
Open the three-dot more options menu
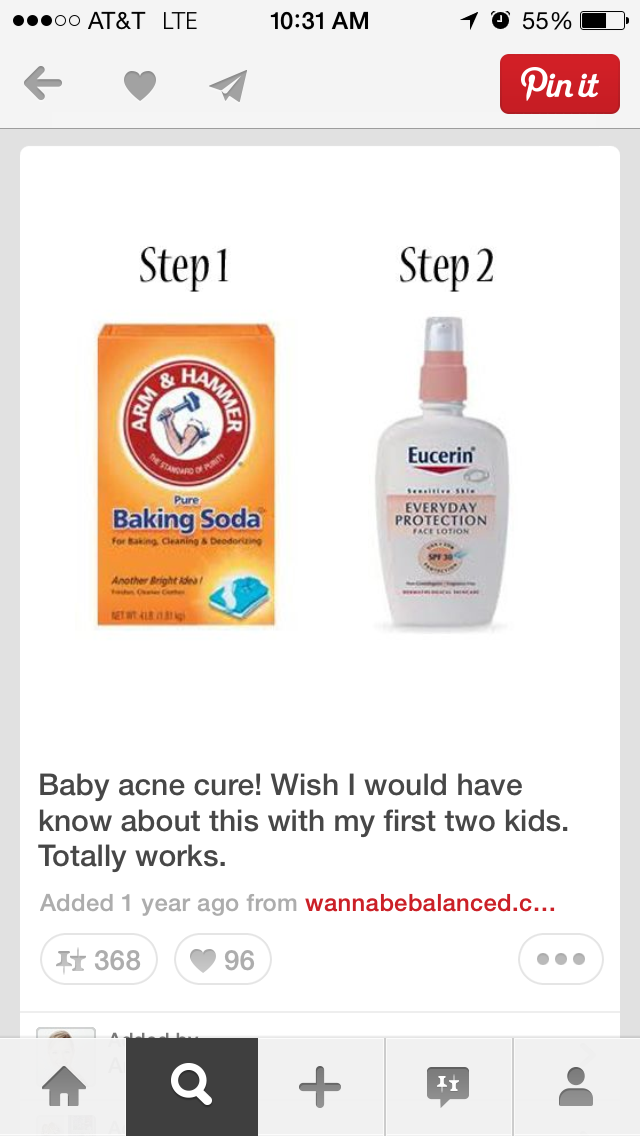pyautogui.click(x=560, y=959)
